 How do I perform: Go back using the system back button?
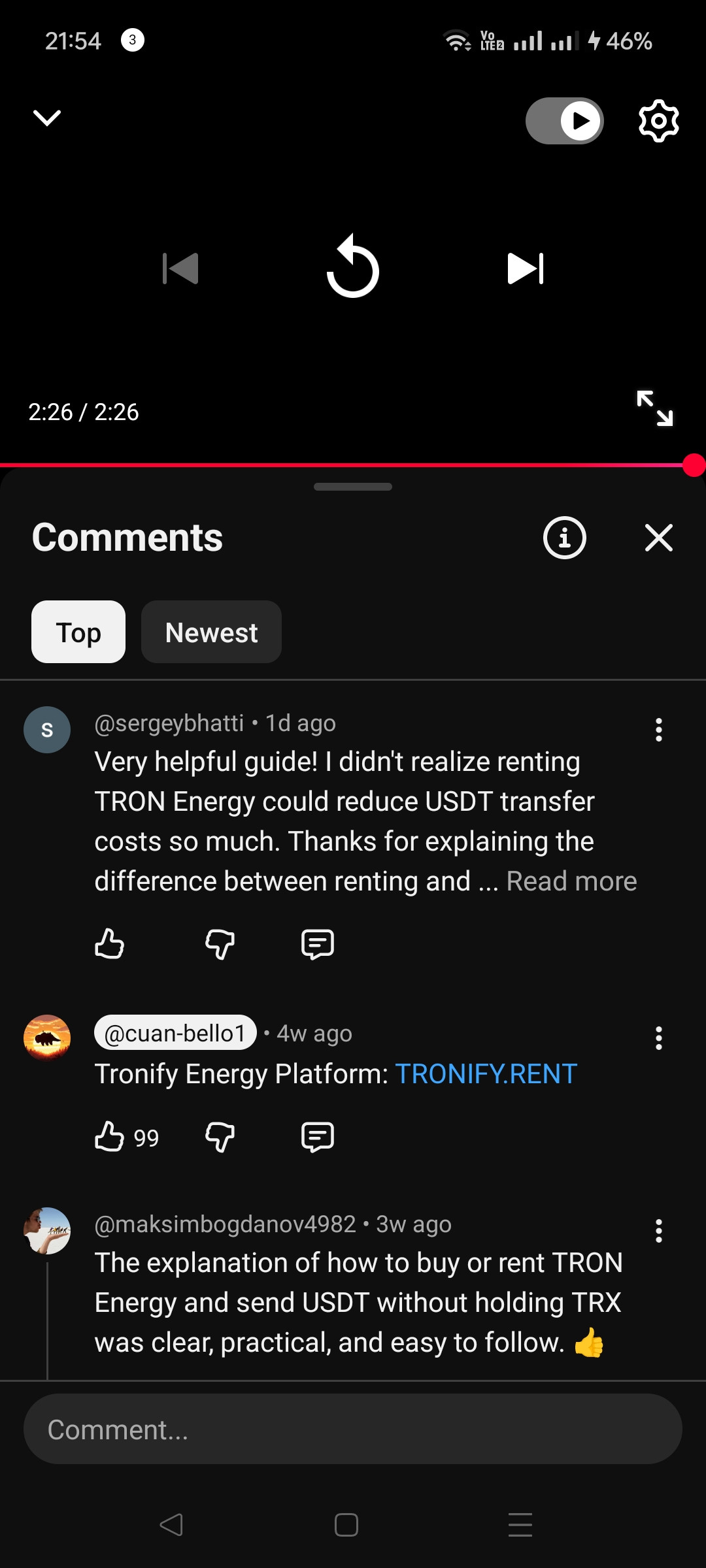coord(171,1525)
